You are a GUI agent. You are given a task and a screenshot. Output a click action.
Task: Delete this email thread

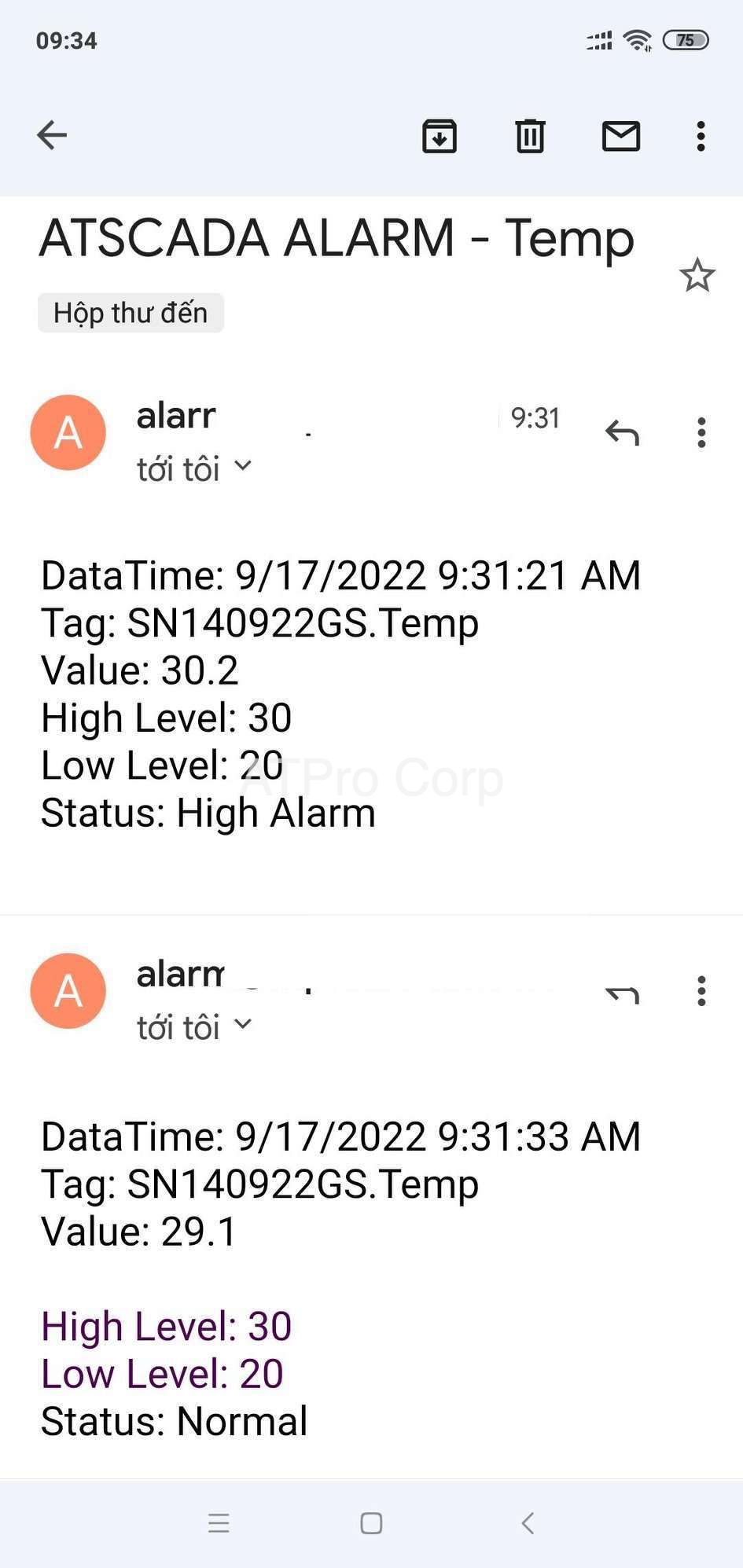pos(530,136)
